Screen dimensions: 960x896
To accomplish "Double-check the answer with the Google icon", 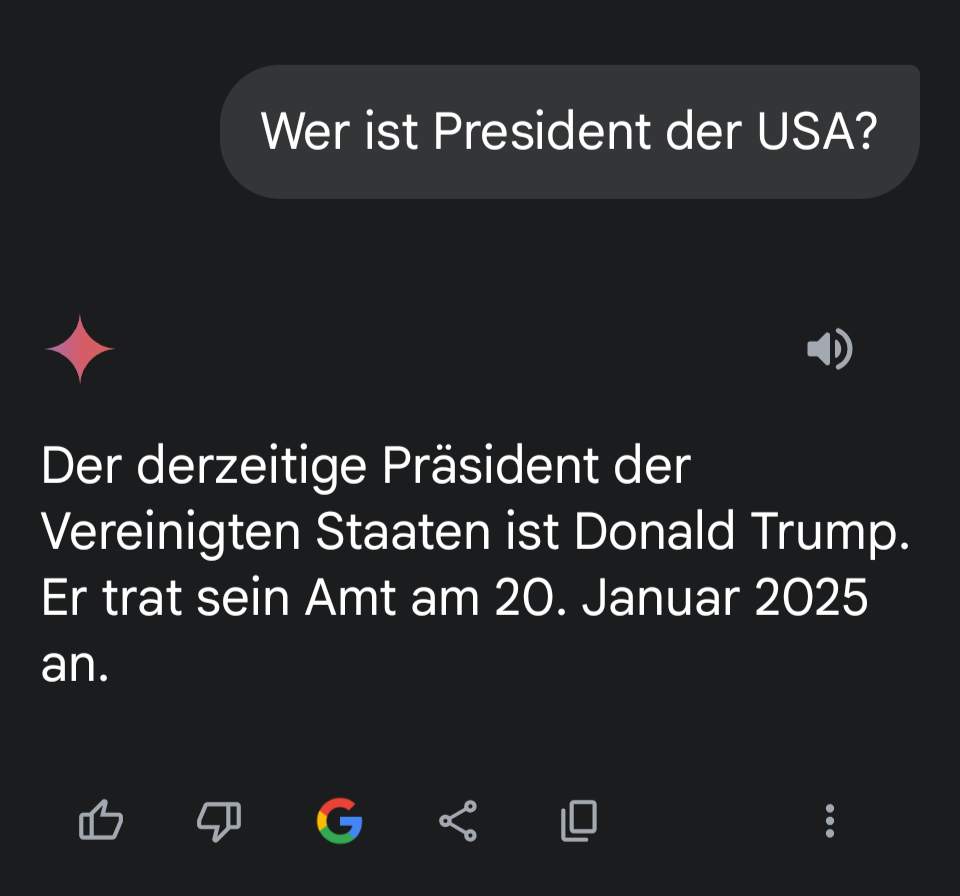I will tap(339, 821).
